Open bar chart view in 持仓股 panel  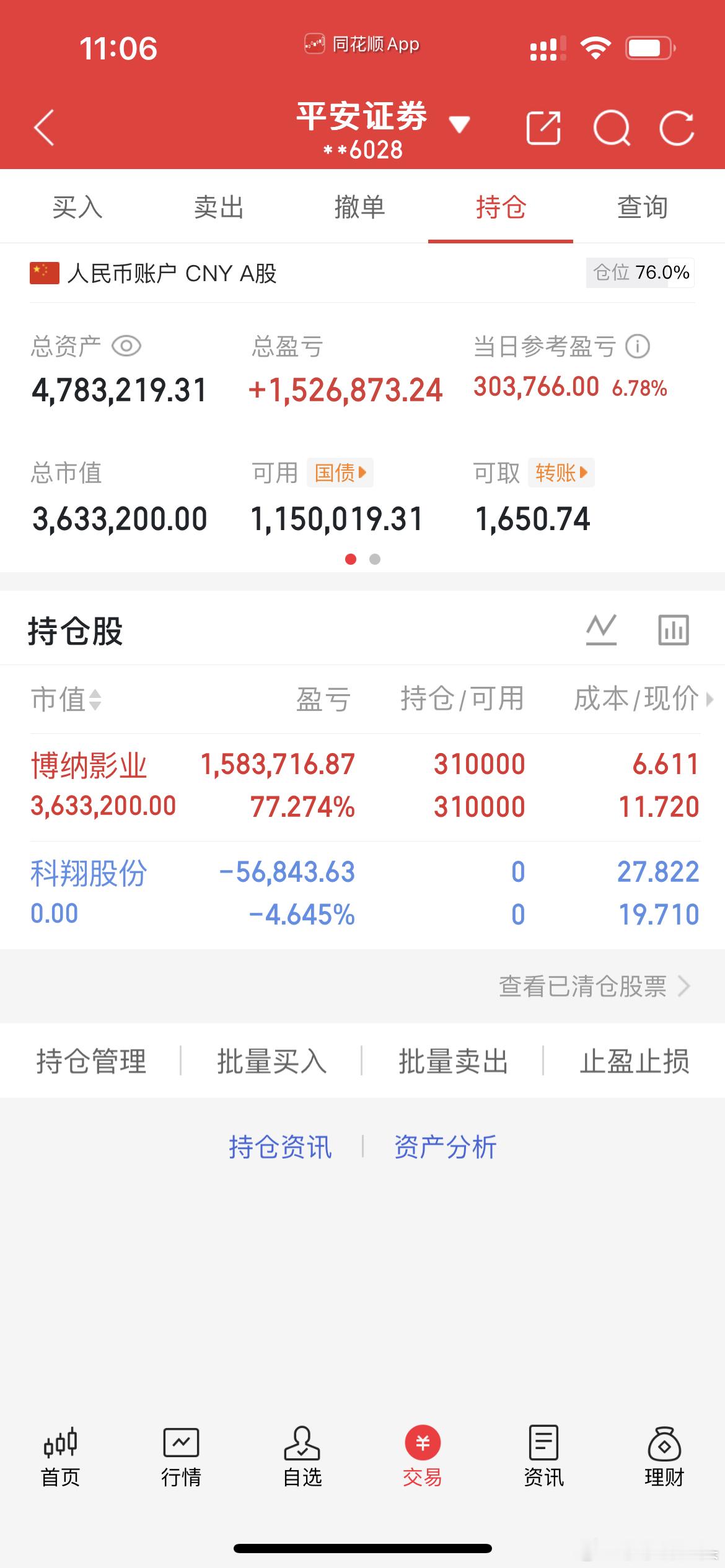click(673, 629)
